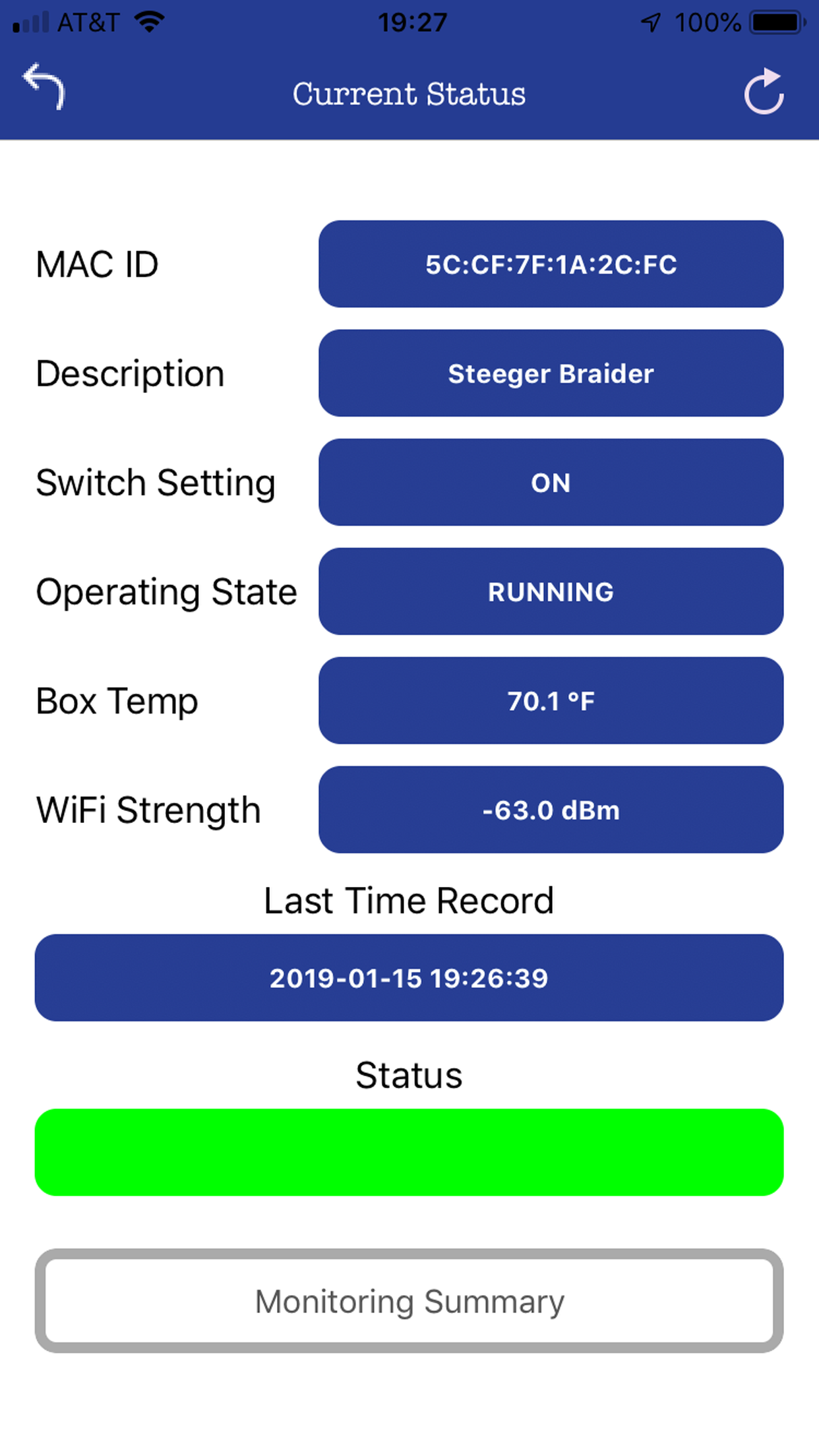Go back using the return arrow
819x1456 pixels.
(x=44, y=87)
